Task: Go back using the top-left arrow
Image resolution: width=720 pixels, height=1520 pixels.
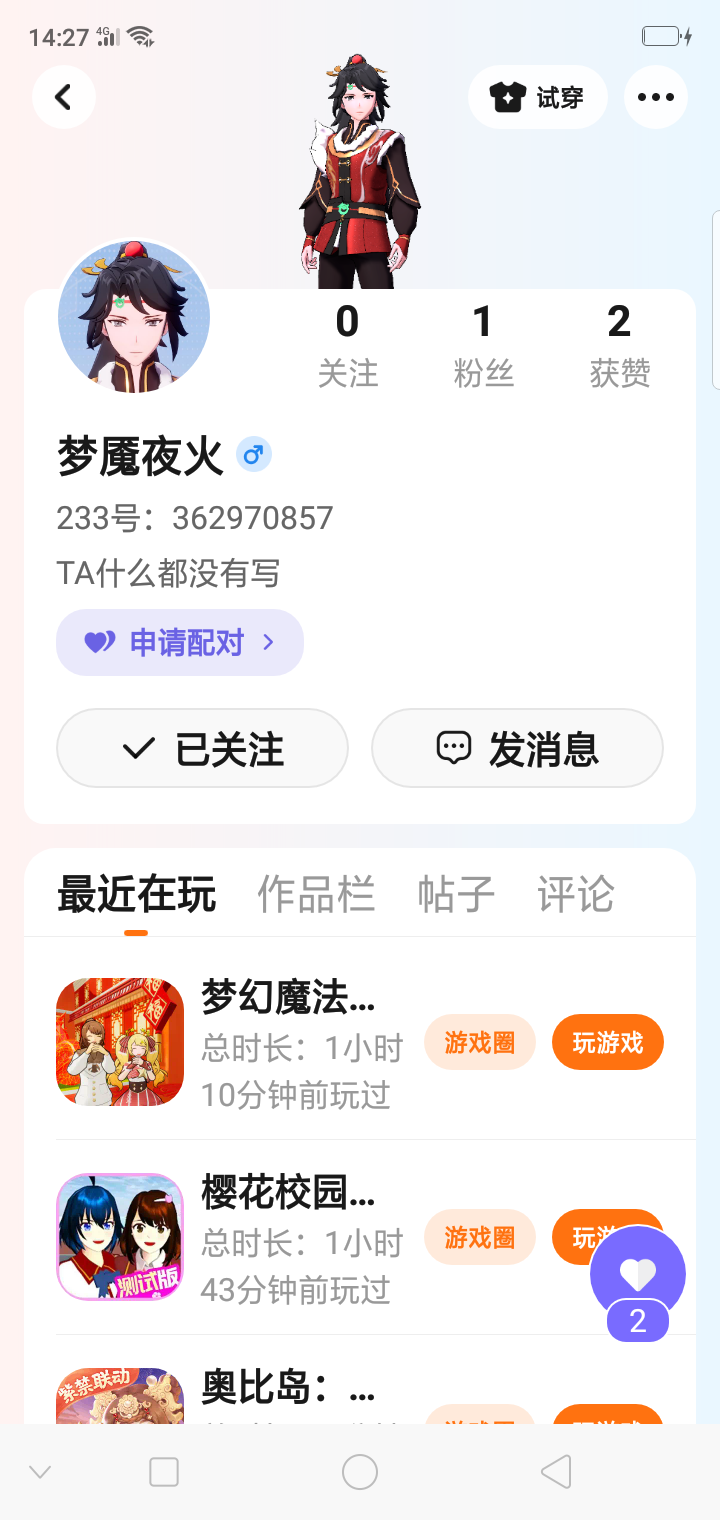Action: click(64, 97)
